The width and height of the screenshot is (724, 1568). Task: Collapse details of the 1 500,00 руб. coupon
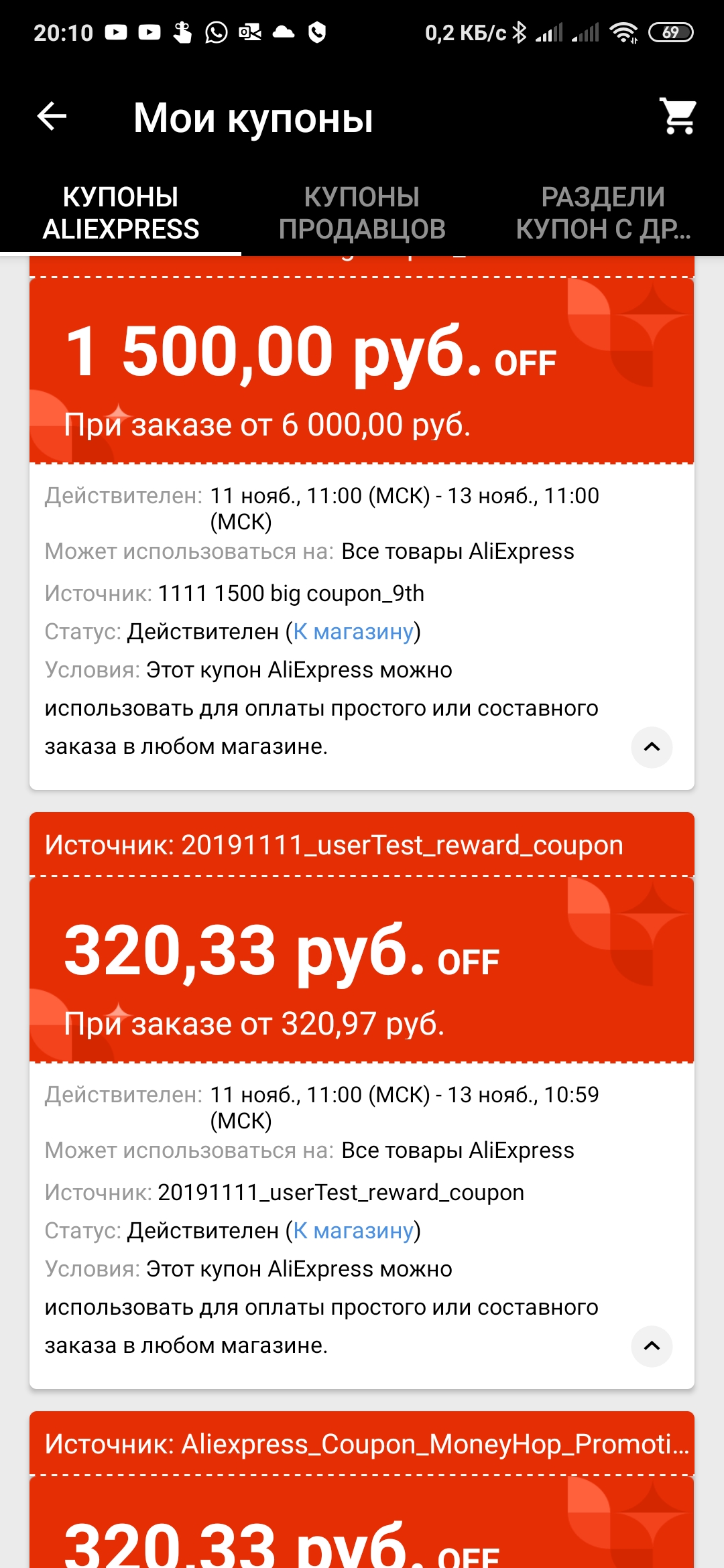(652, 746)
